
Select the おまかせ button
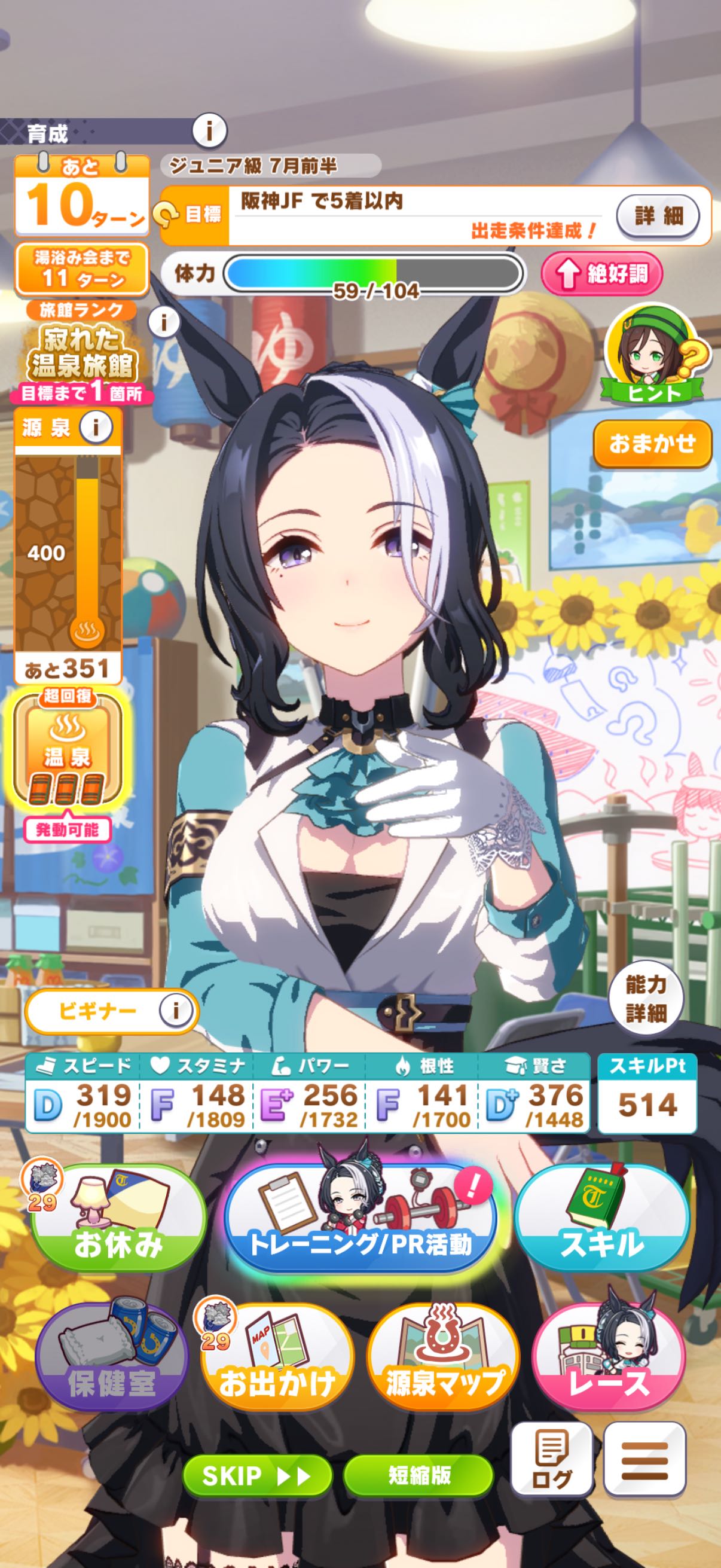click(652, 443)
